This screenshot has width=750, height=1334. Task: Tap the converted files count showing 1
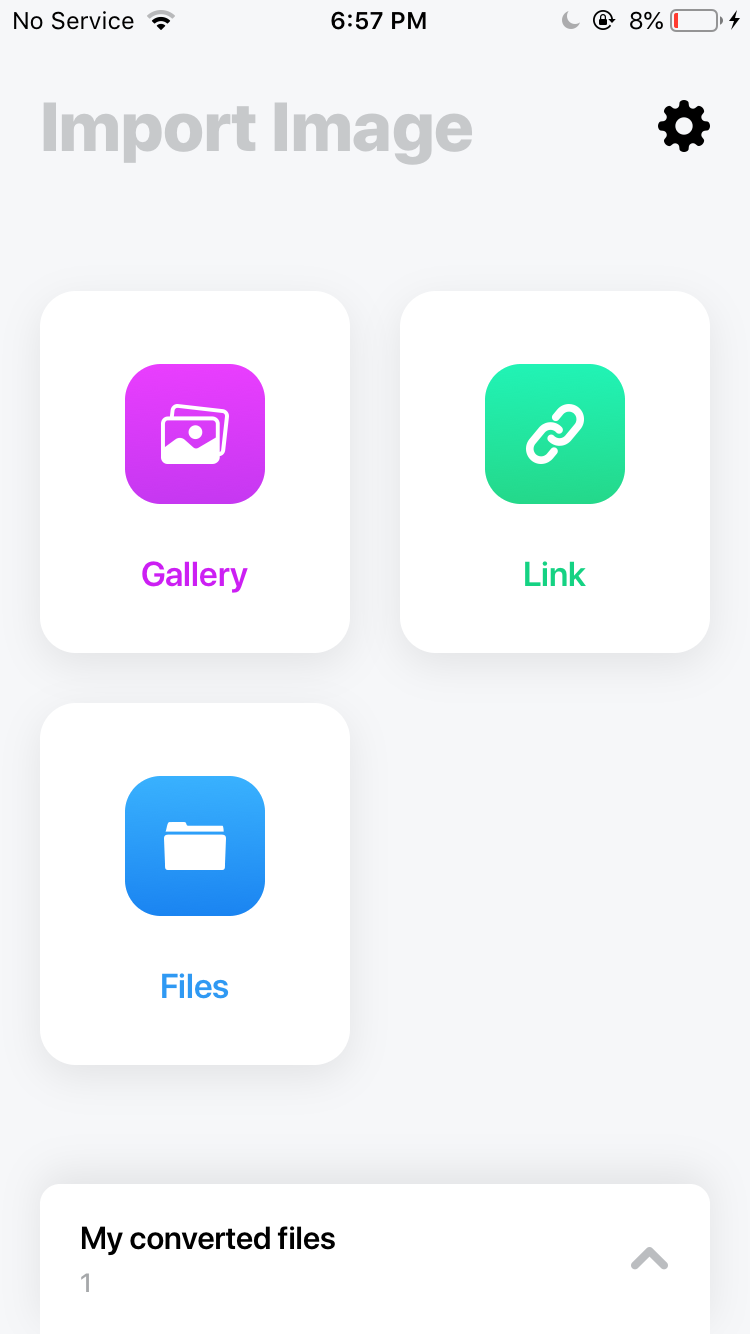[85, 1283]
